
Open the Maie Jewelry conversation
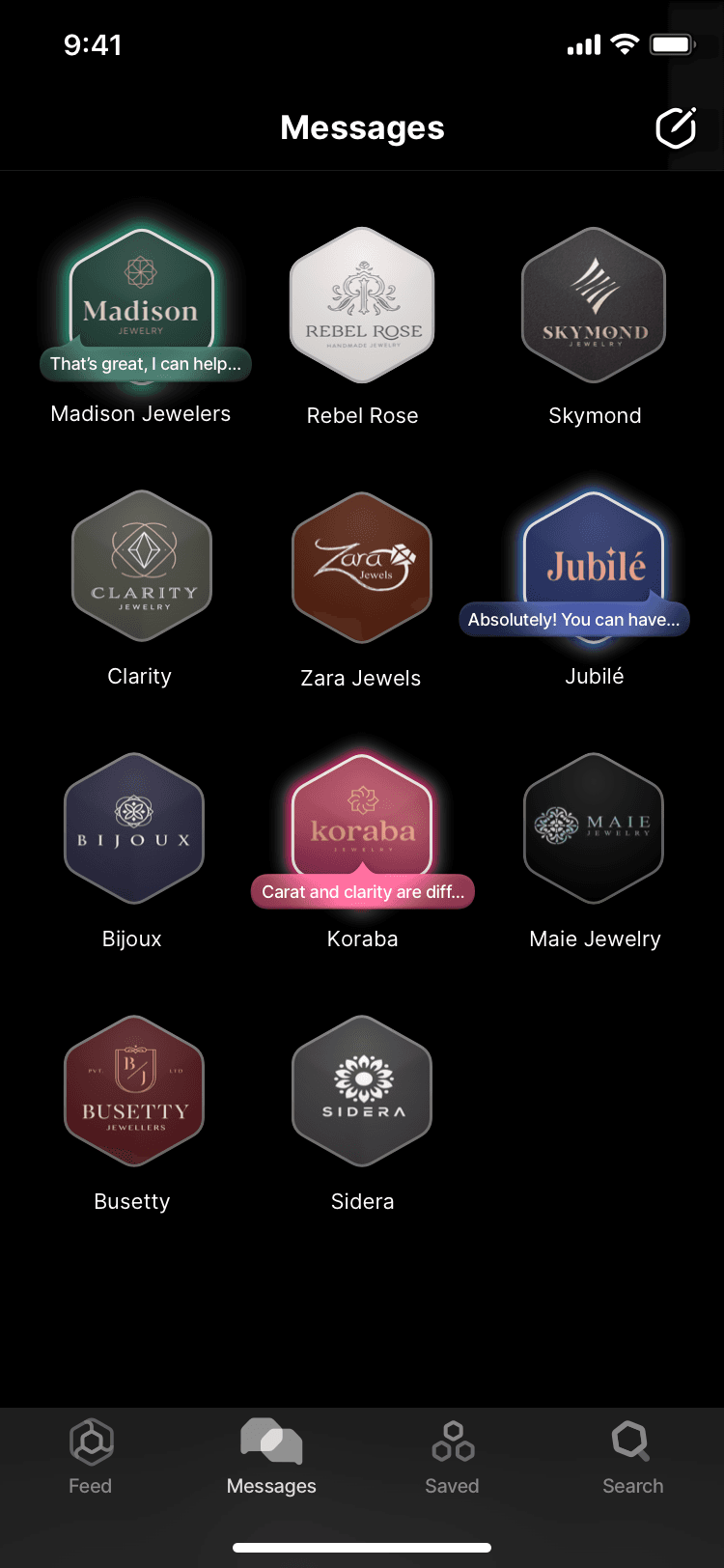(x=594, y=828)
